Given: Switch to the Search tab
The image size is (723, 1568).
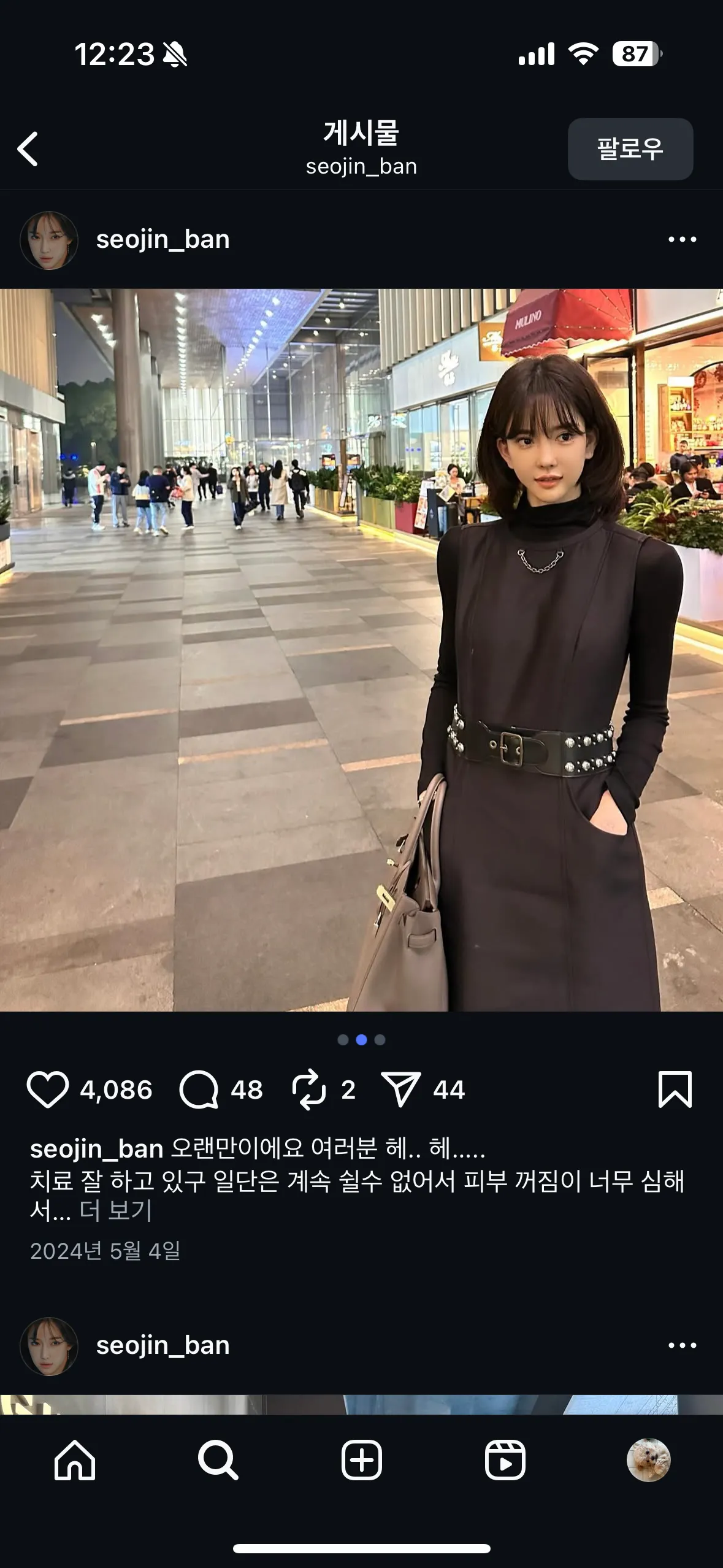Looking at the screenshot, I should click(218, 1460).
